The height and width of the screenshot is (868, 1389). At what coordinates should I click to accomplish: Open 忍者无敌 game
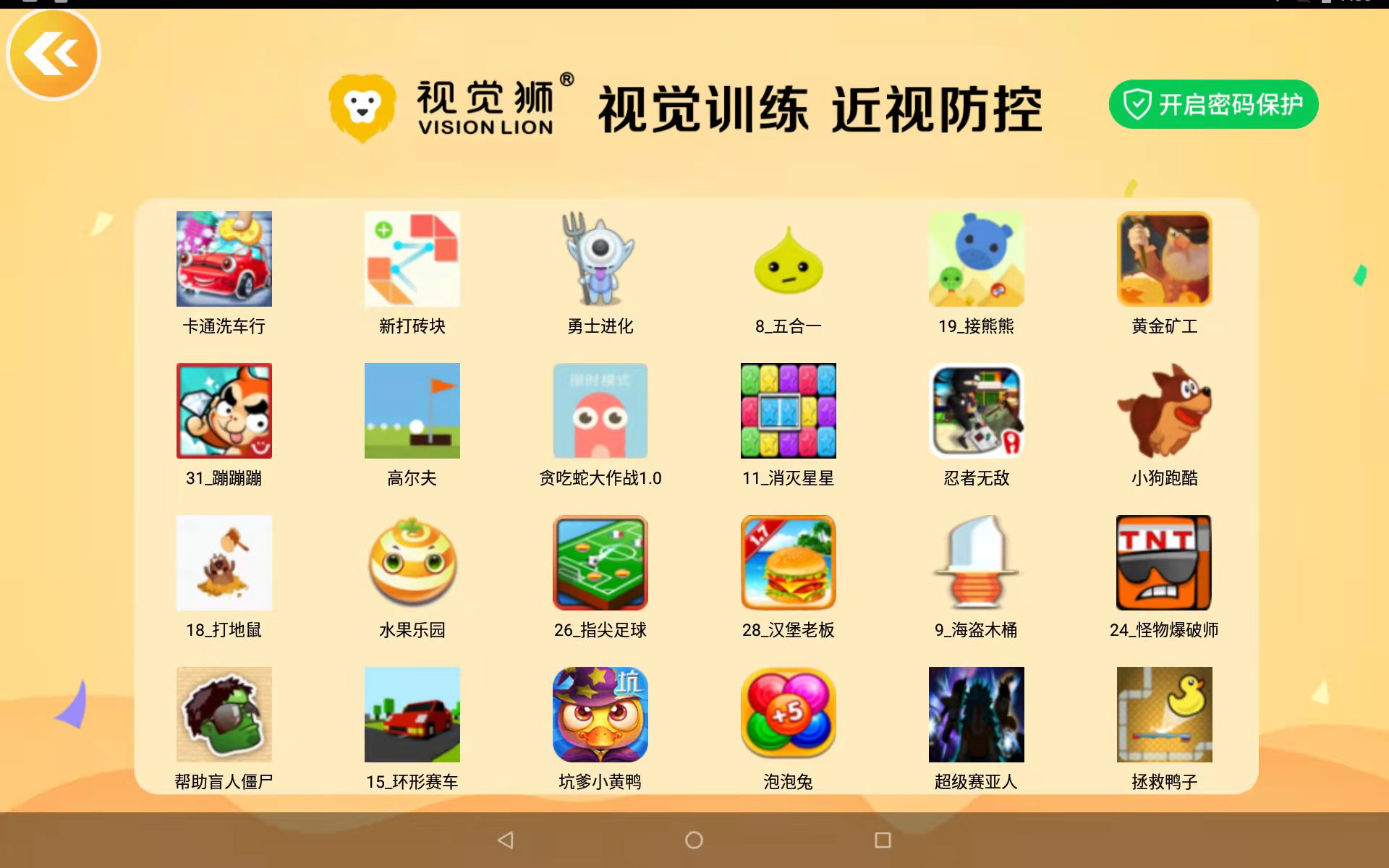coord(976,411)
